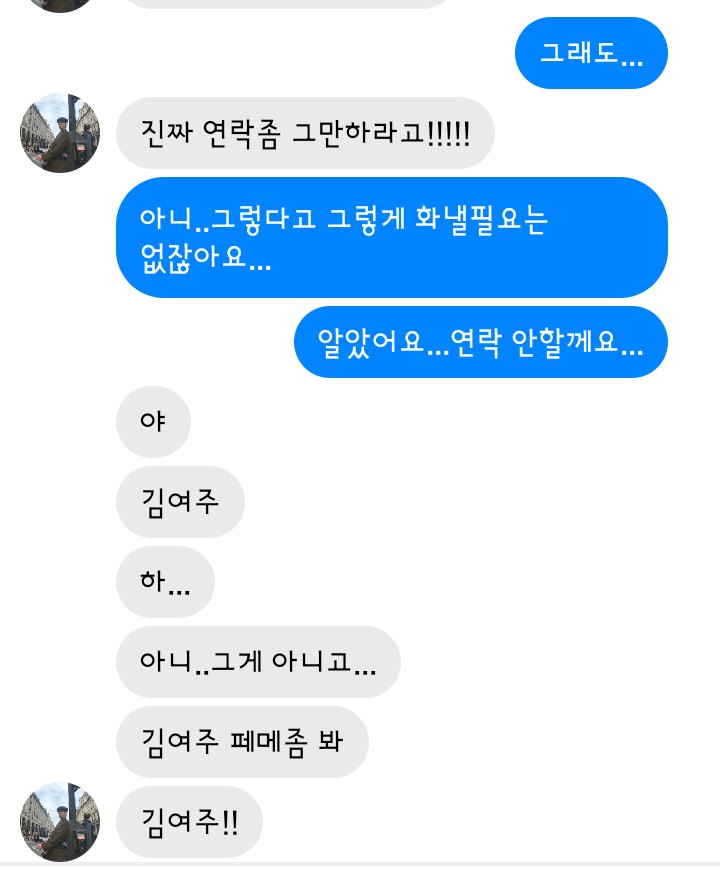Select the "김여주 페메좀 봐" message
This screenshot has width=720, height=869.
click(242, 742)
